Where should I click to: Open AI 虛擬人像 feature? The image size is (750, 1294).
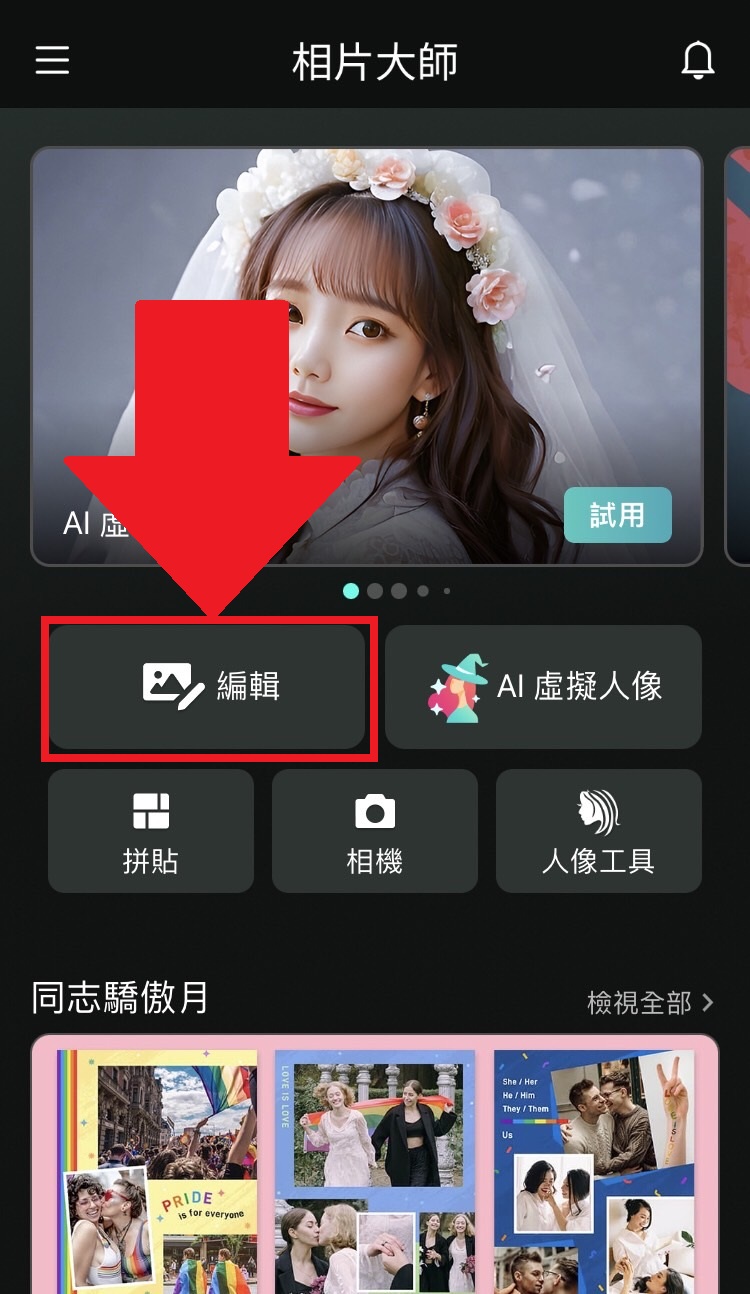pyautogui.click(x=543, y=687)
